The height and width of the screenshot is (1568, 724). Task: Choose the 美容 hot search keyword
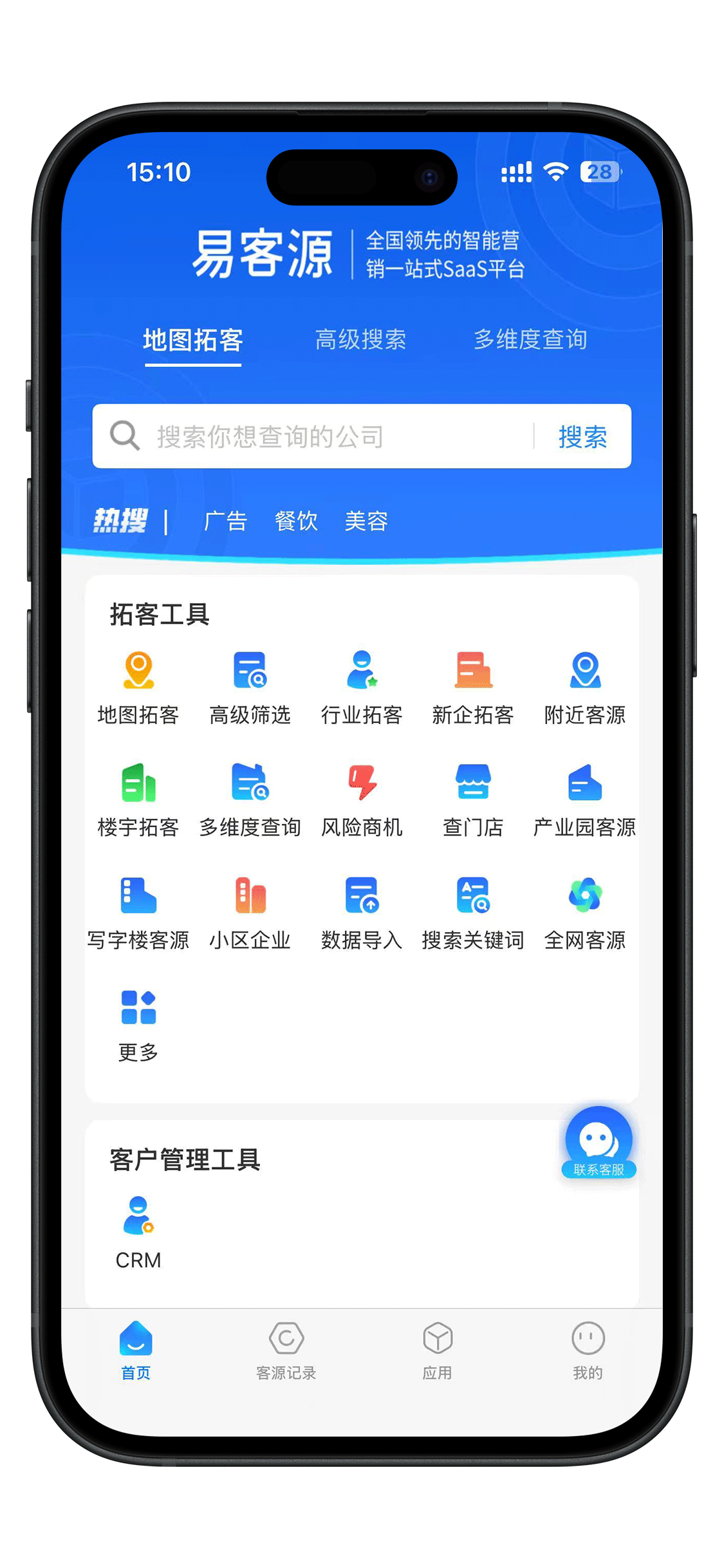366,521
